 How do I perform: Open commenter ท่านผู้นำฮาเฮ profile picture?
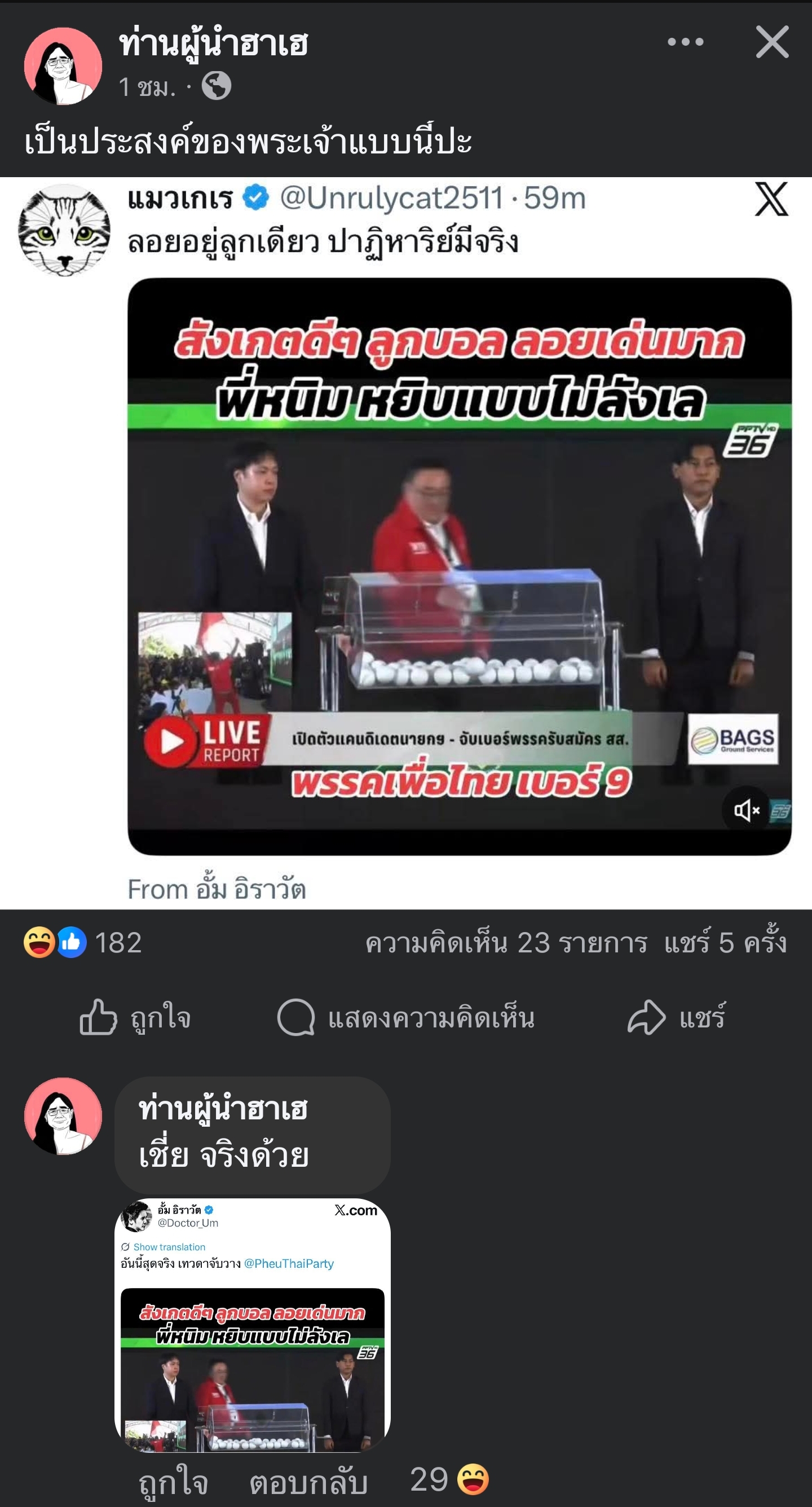coord(63,1115)
